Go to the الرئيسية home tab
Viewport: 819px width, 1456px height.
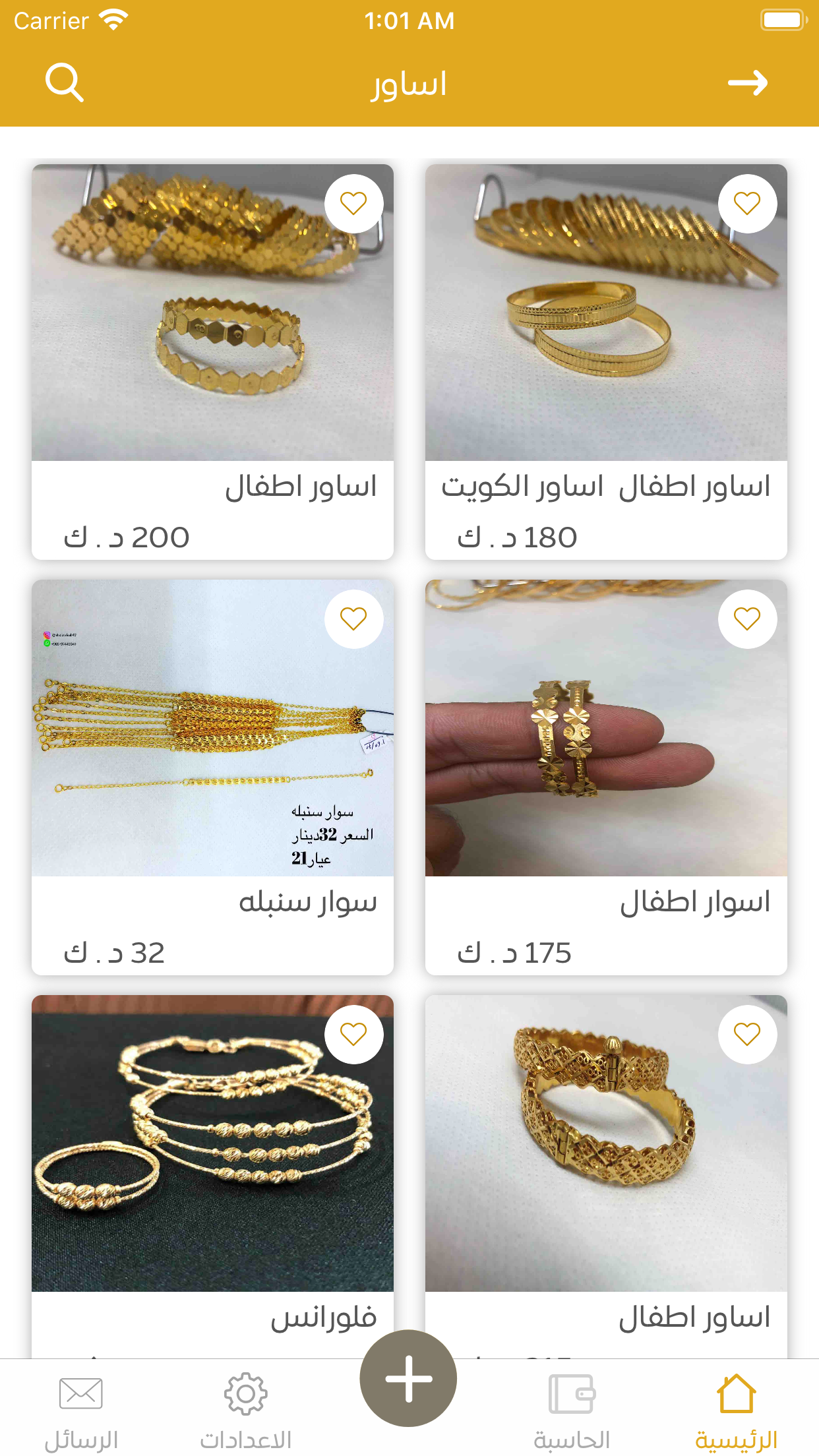click(x=736, y=1411)
